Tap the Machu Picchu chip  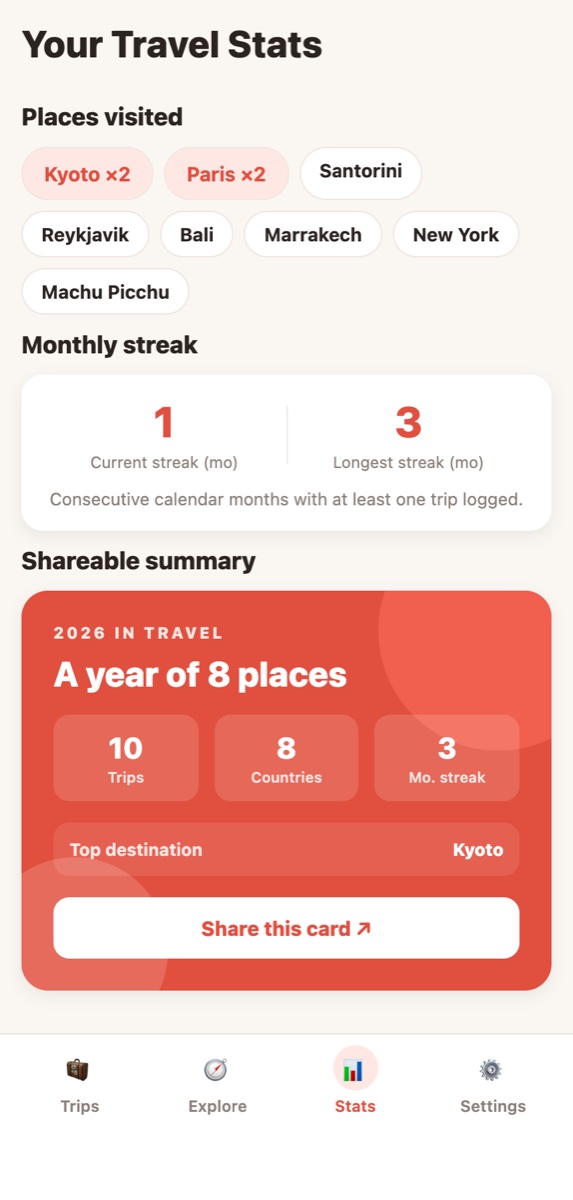coord(105,292)
